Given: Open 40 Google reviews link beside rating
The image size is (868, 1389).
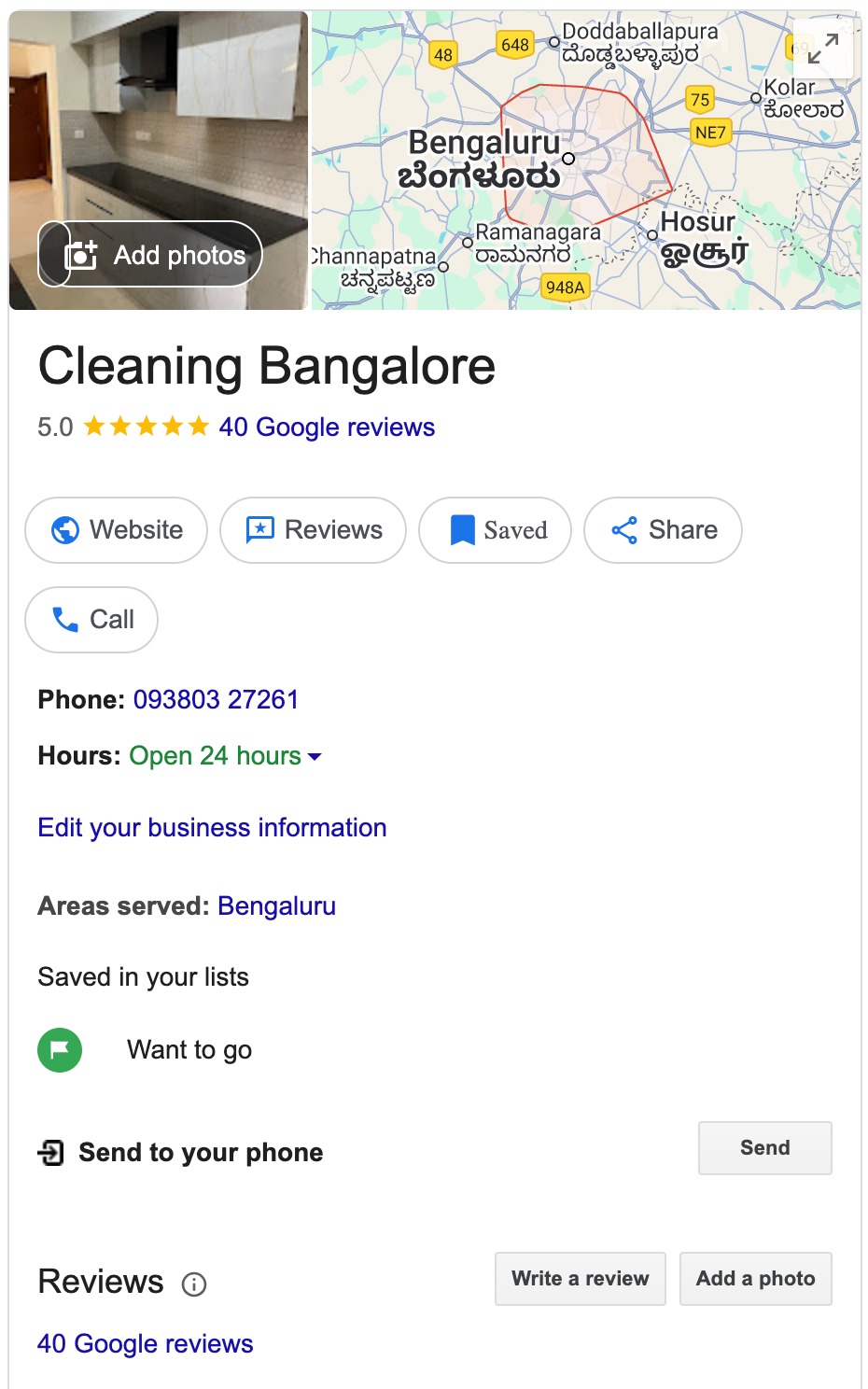Looking at the screenshot, I should 327,428.
